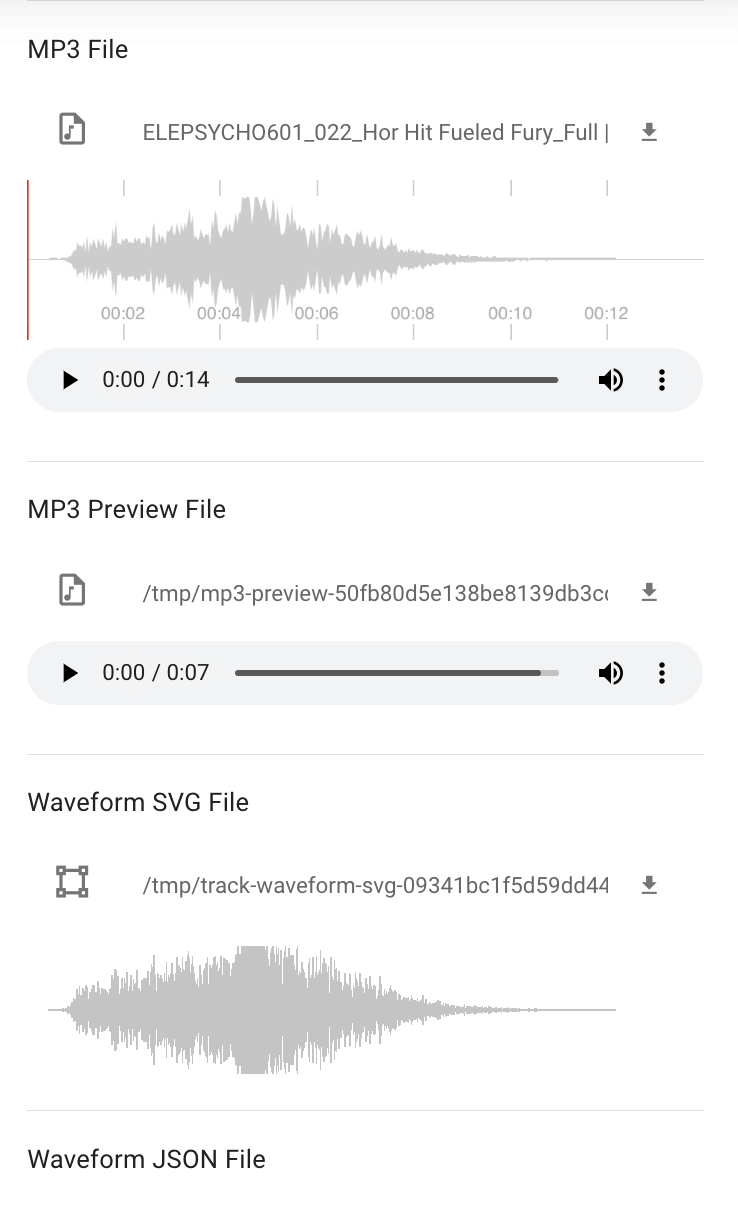
Task: Open more options on MP3 File player
Action: click(662, 380)
